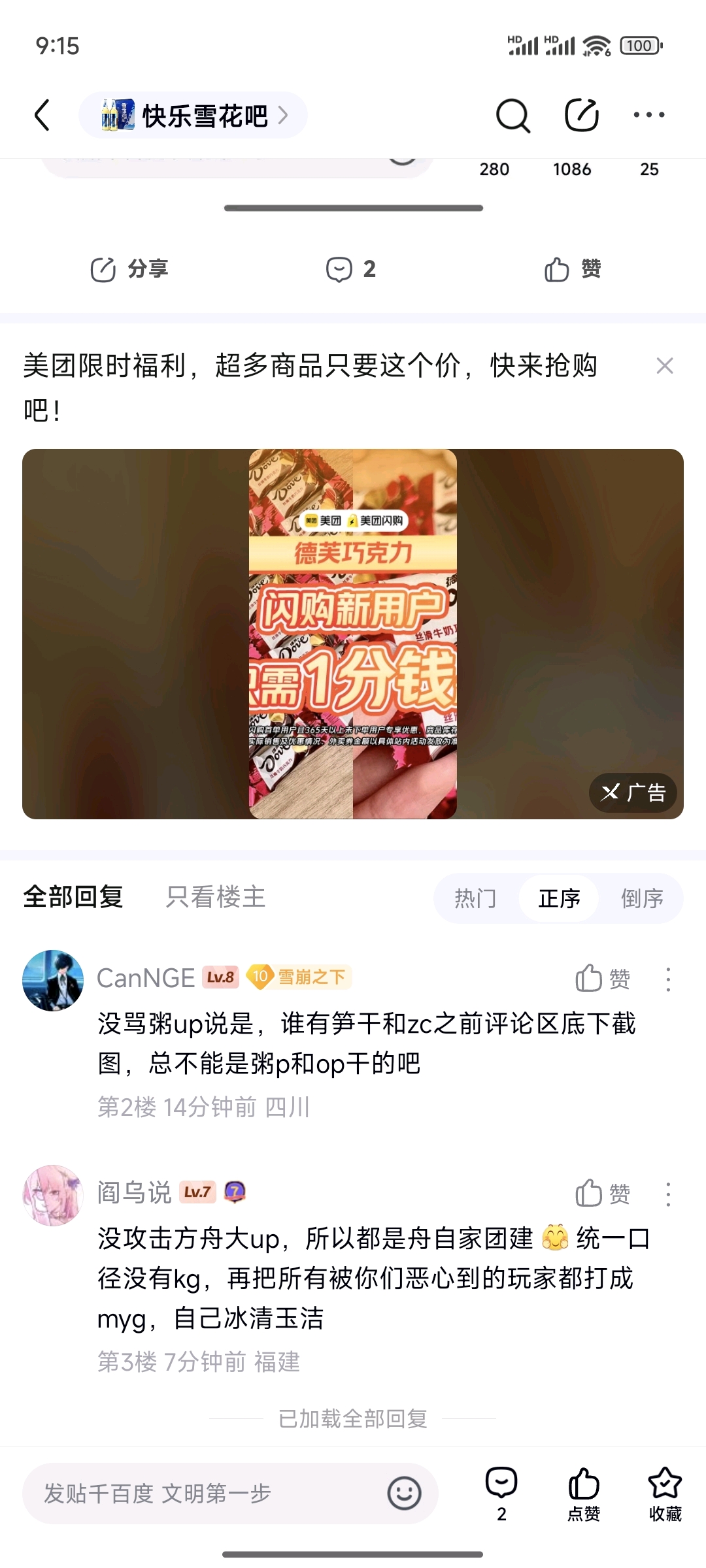Open the three-dot overflow menu in the header
Viewport: 706px width, 1568px height.
(649, 115)
